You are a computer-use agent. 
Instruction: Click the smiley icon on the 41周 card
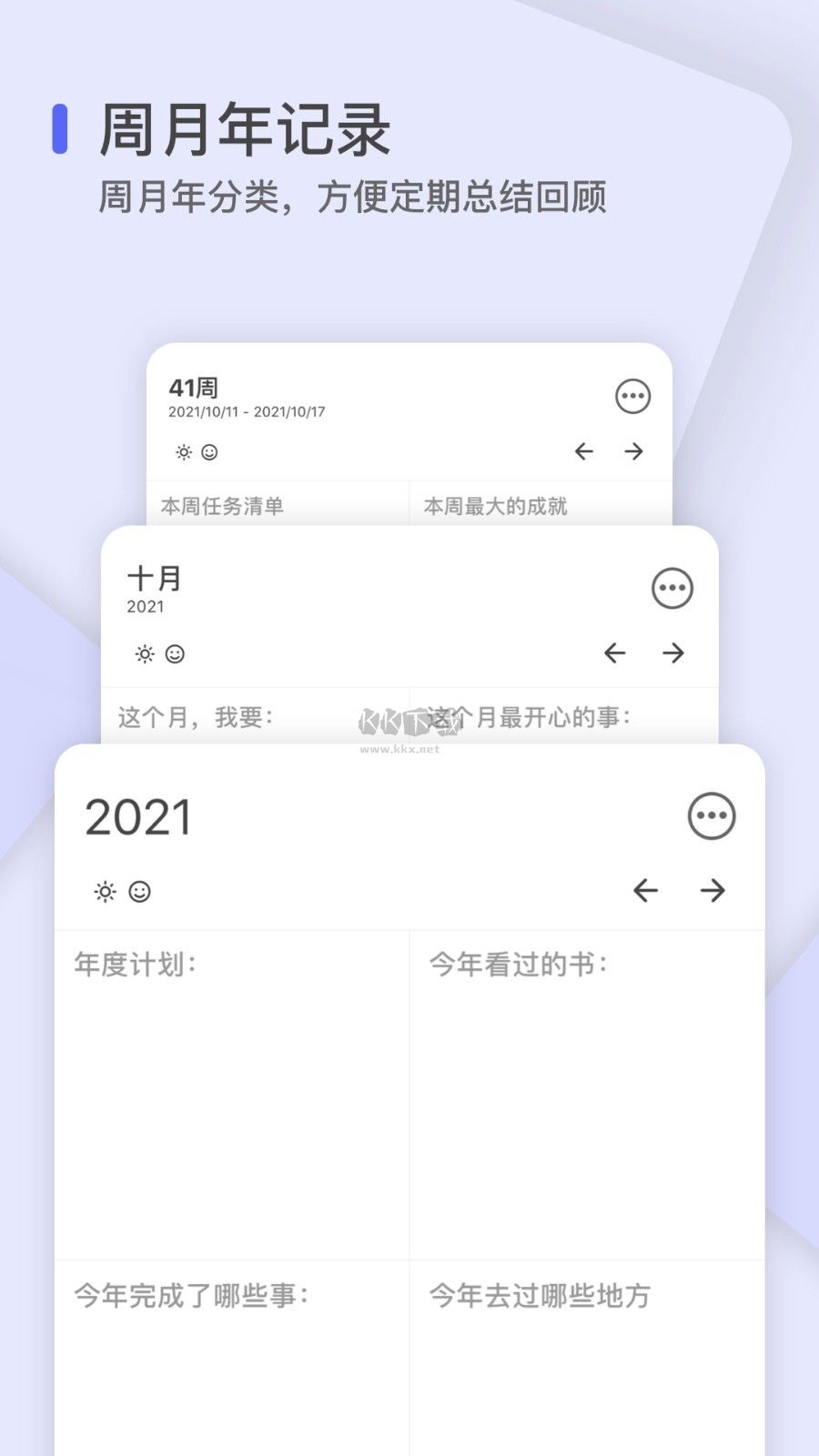pos(211,451)
